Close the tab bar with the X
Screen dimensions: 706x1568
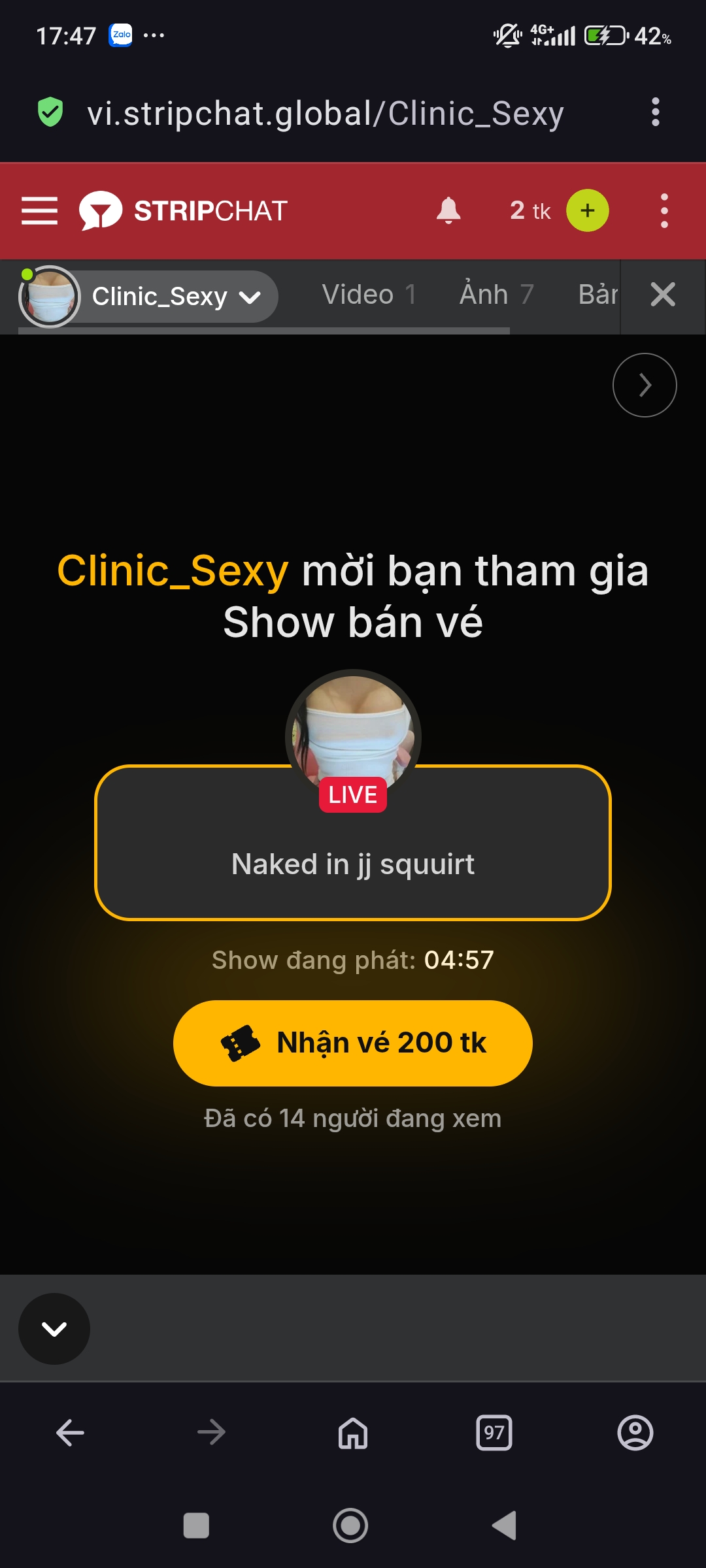[x=663, y=295]
